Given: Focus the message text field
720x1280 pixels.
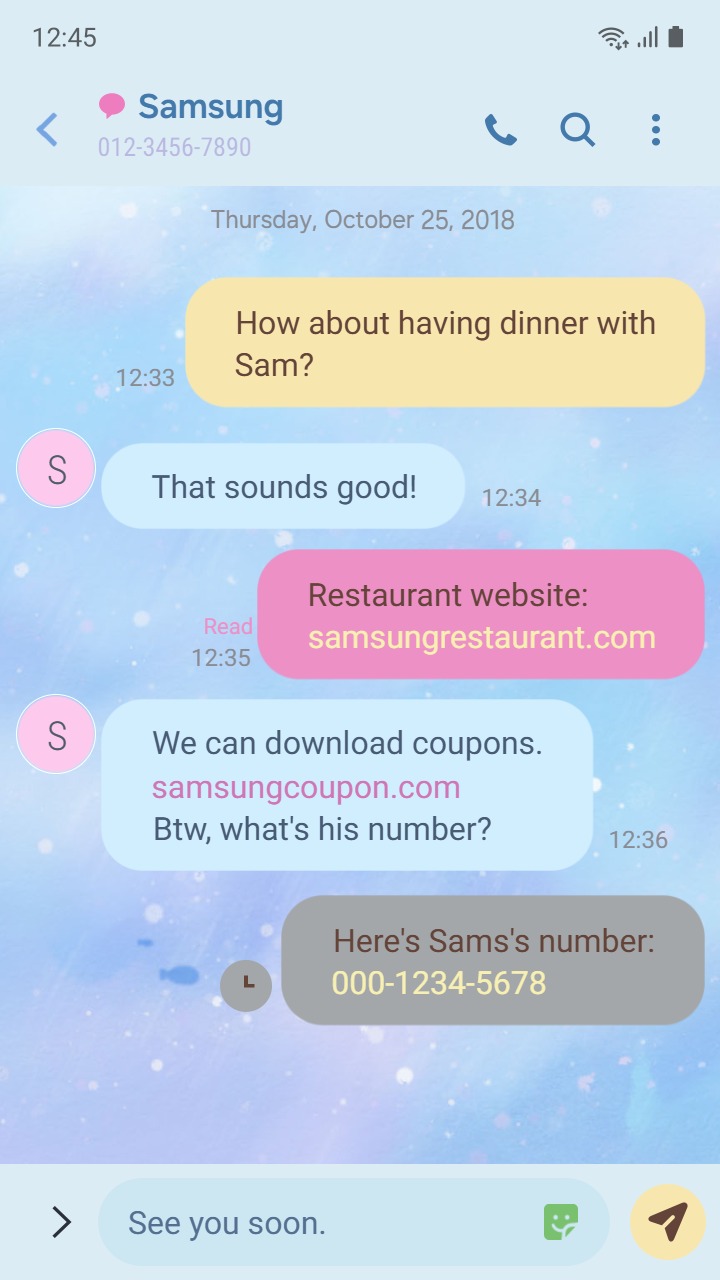Looking at the screenshot, I should coord(320,1222).
